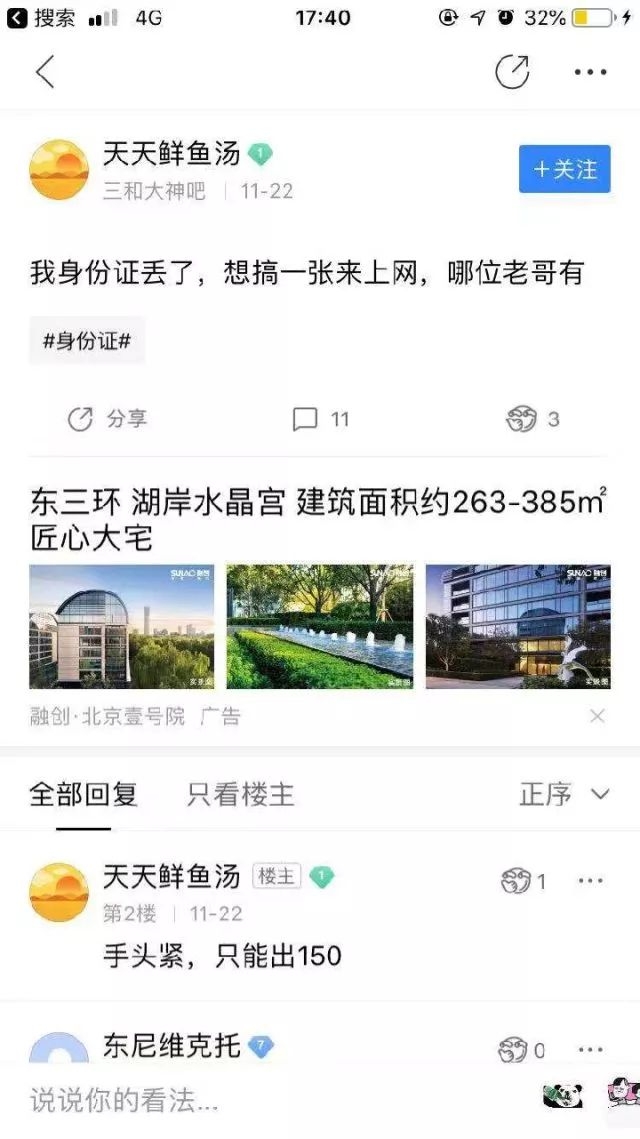Like the main post with 3 likes
This screenshot has height=1139, width=640.
[533, 419]
